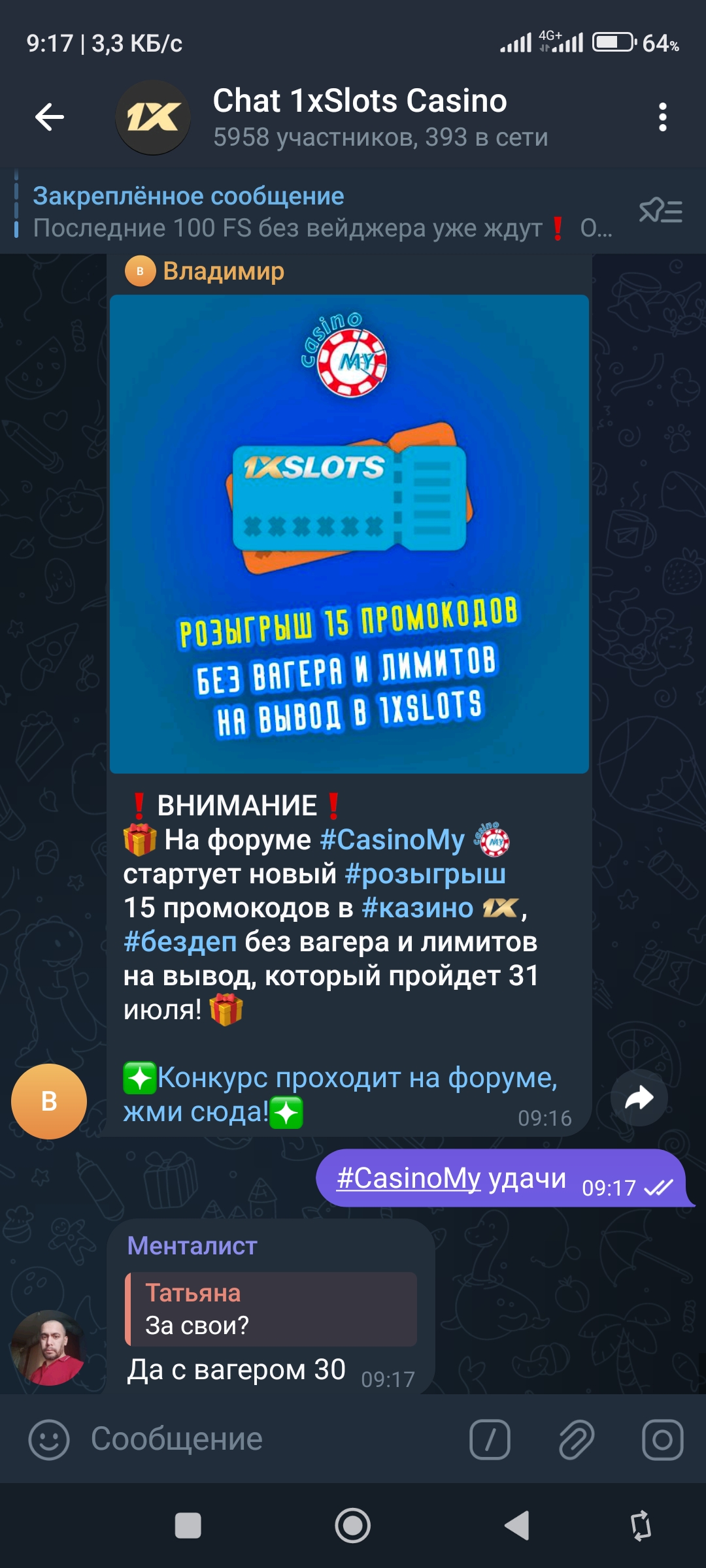Image resolution: width=706 pixels, height=1568 pixels.
Task: Open the bot commands slash button
Action: tap(490, 1439)
